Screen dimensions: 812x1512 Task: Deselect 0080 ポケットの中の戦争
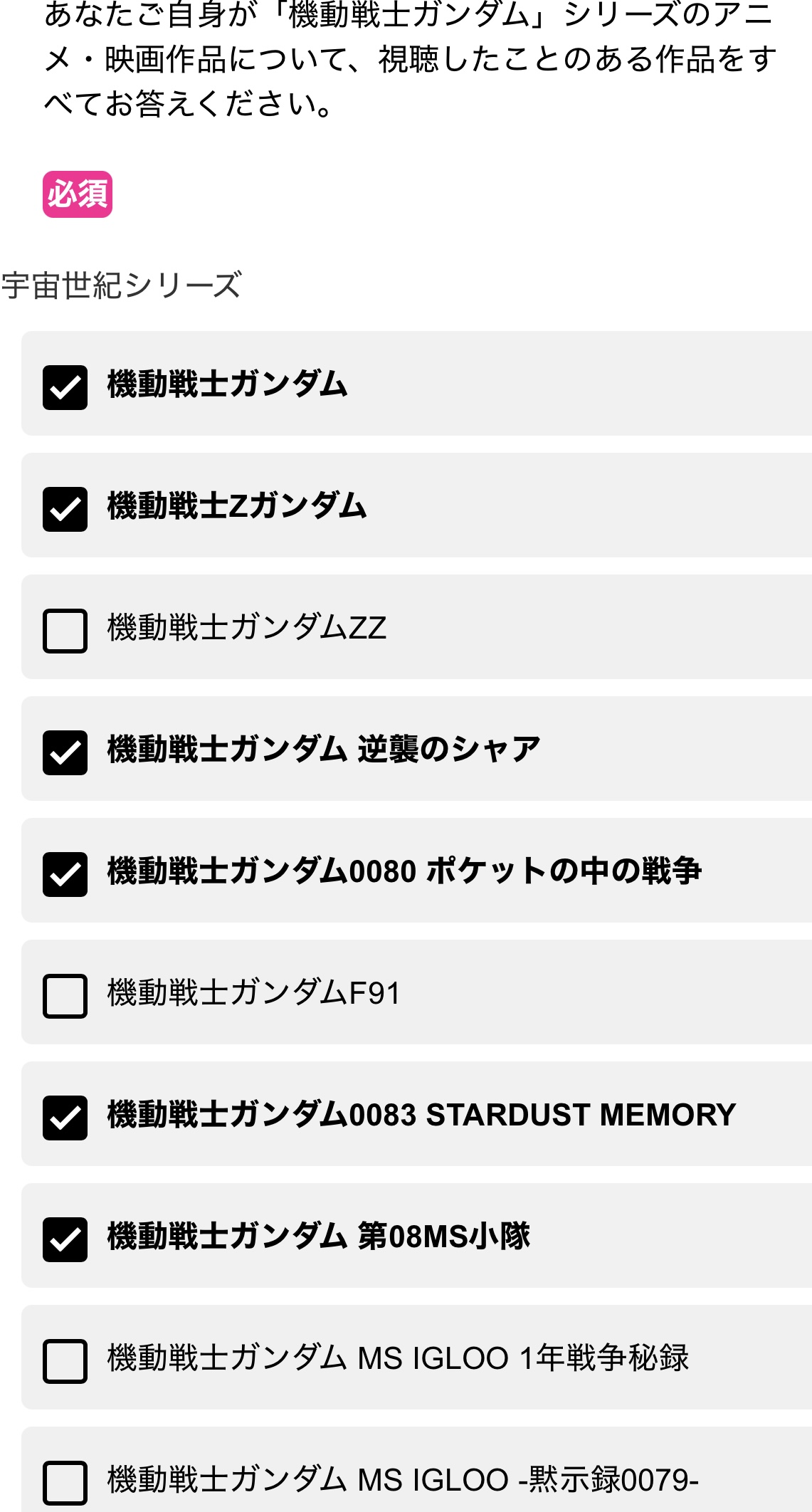(65, 874)
